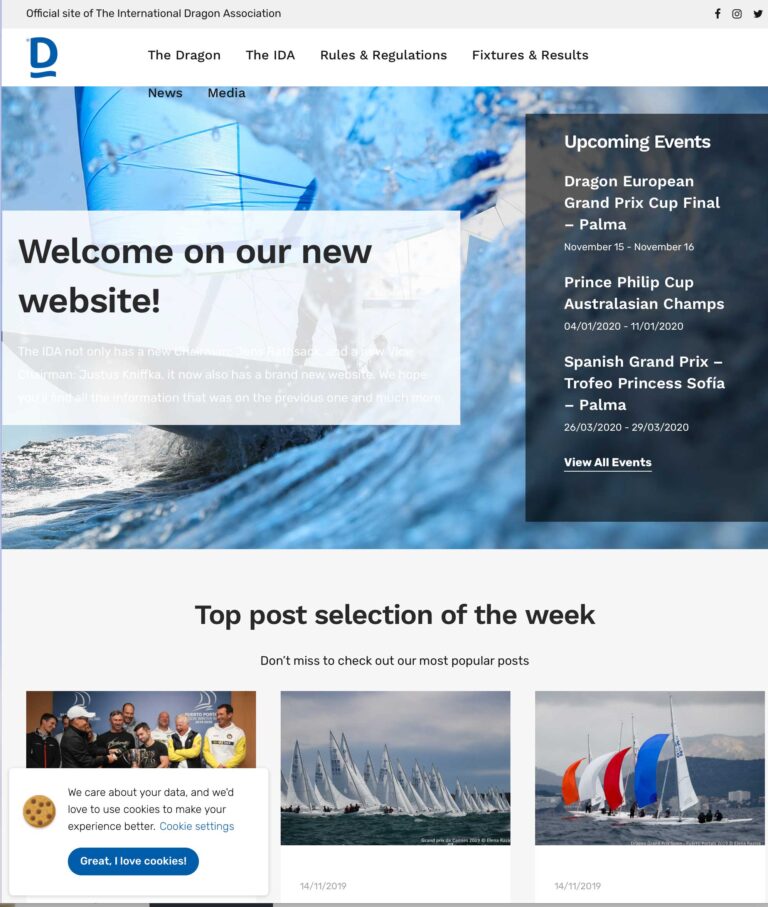Screen dimensions: 768x907
Task: Open the post showing white sails fleet
Action: click(395, 767)
